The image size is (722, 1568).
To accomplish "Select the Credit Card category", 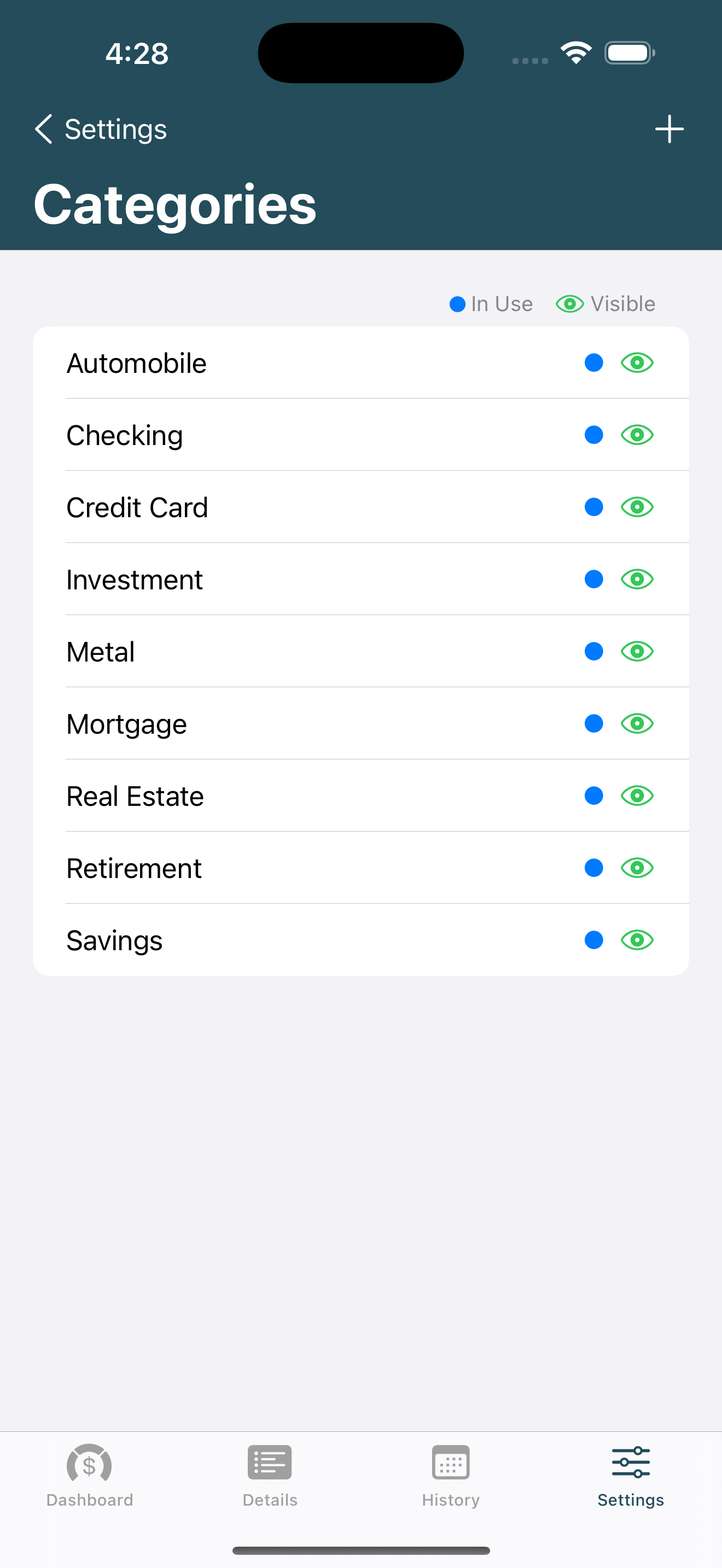I will [361, 507].
